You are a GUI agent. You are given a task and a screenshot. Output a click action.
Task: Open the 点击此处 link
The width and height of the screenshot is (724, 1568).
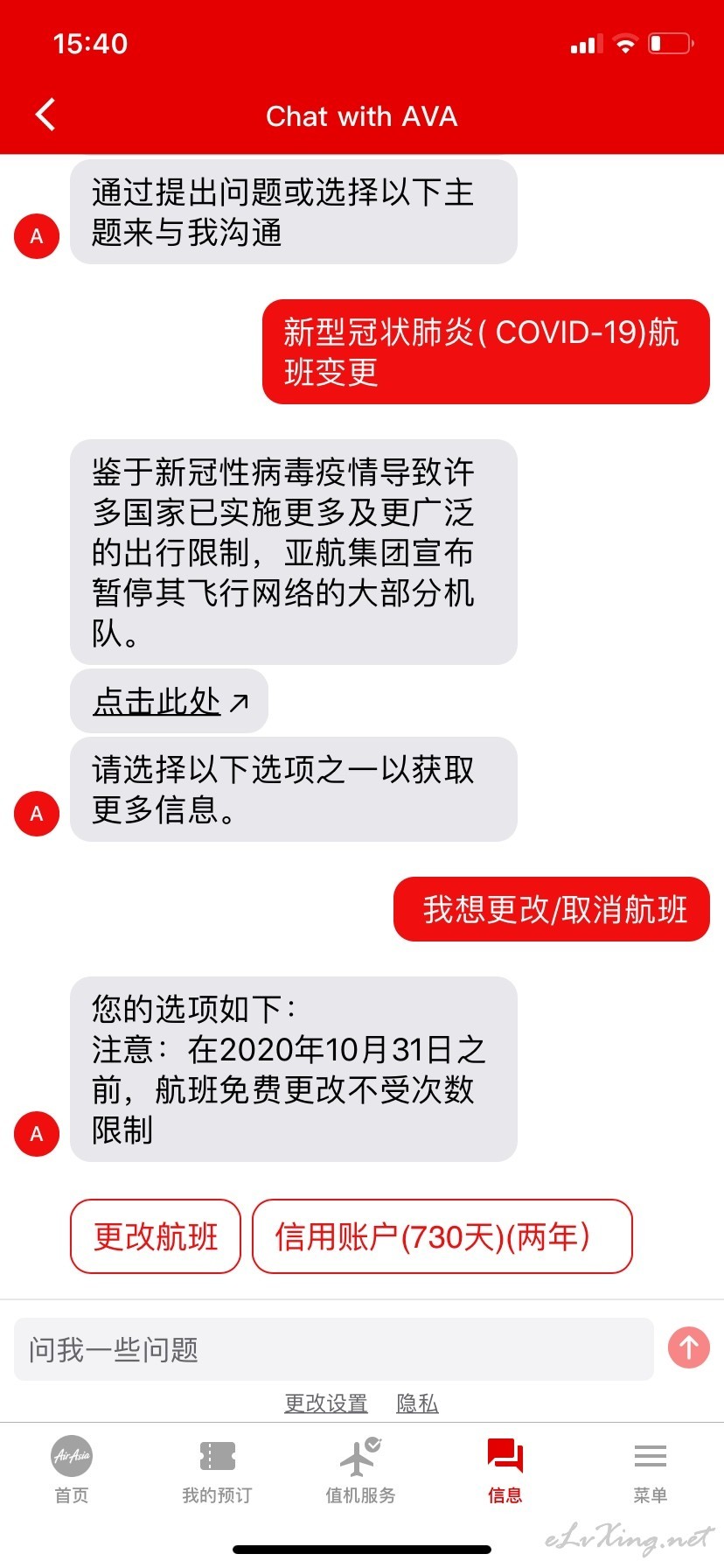tap(170, 701)
